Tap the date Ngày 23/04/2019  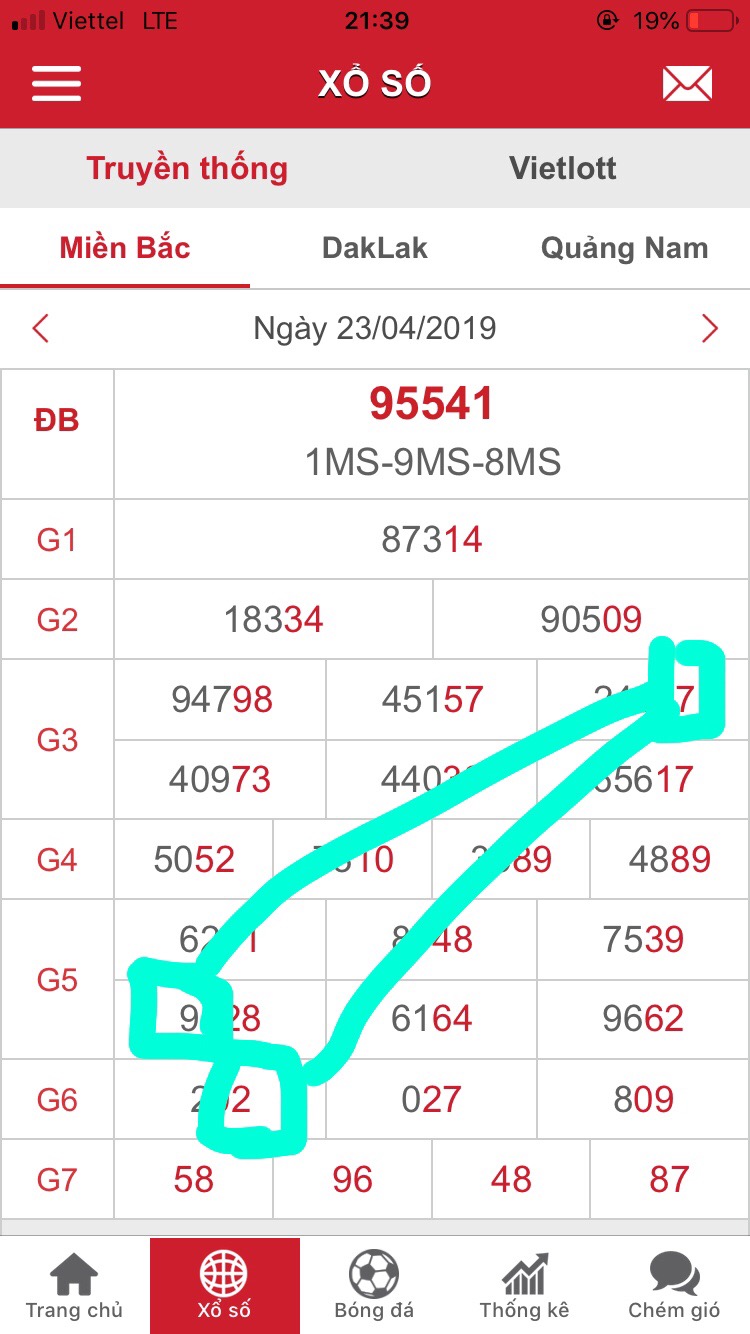click(x=375, y=328)
